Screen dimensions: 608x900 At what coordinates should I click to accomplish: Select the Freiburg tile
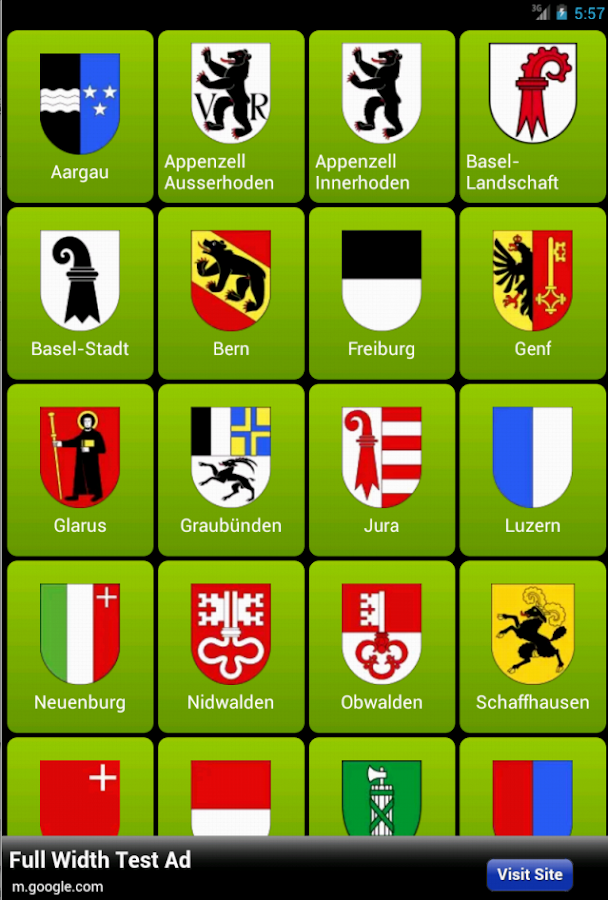click(382, 293)
